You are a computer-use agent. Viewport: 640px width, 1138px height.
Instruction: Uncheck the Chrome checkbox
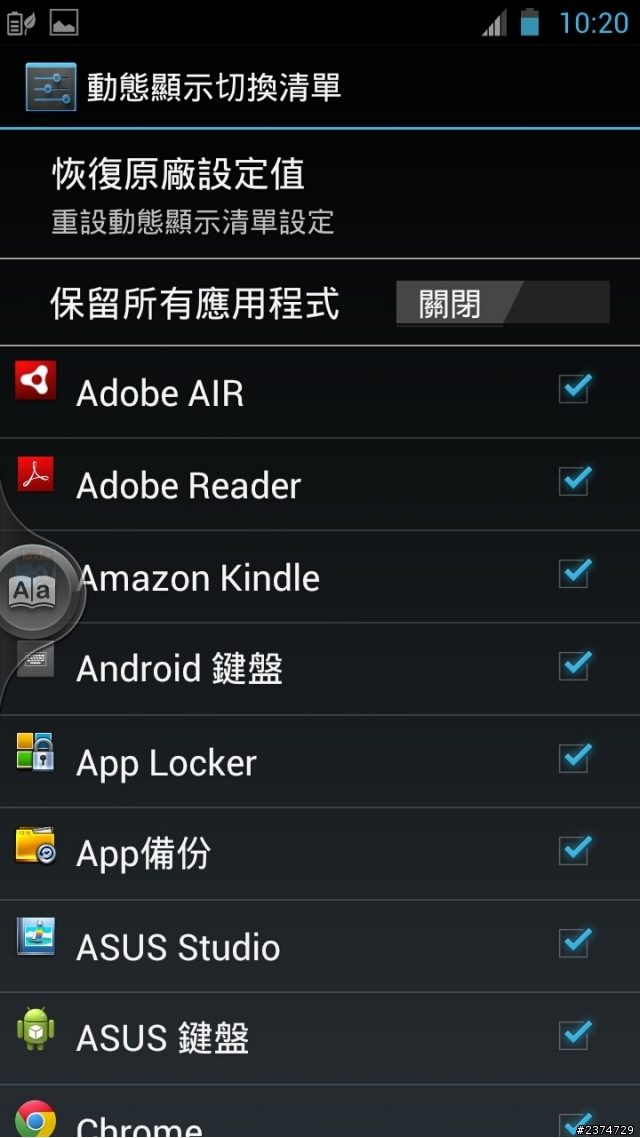575,1122
